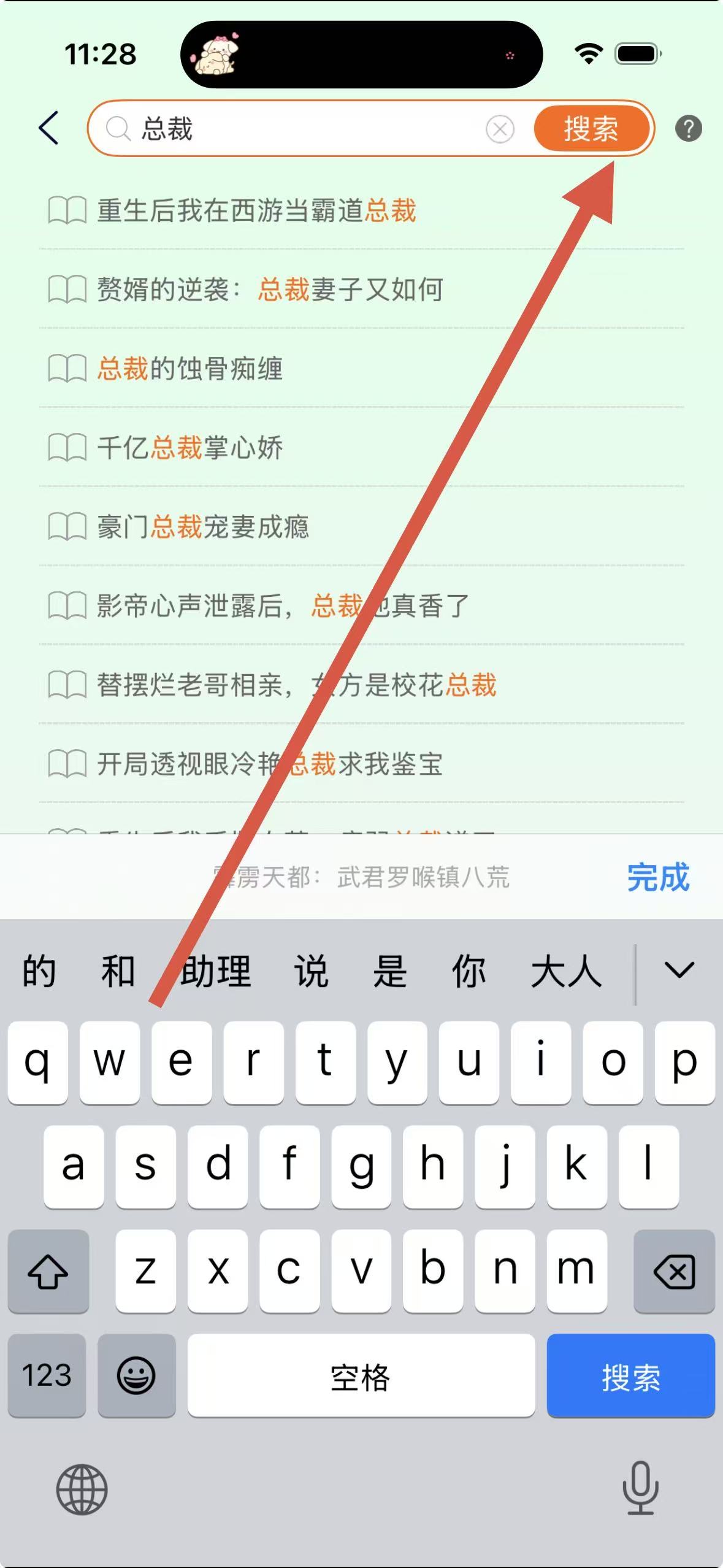The image size is (723, 1568).
Task: Open 豪门总裁宠妻成瘾 result
Action: [x=202, y=527]
